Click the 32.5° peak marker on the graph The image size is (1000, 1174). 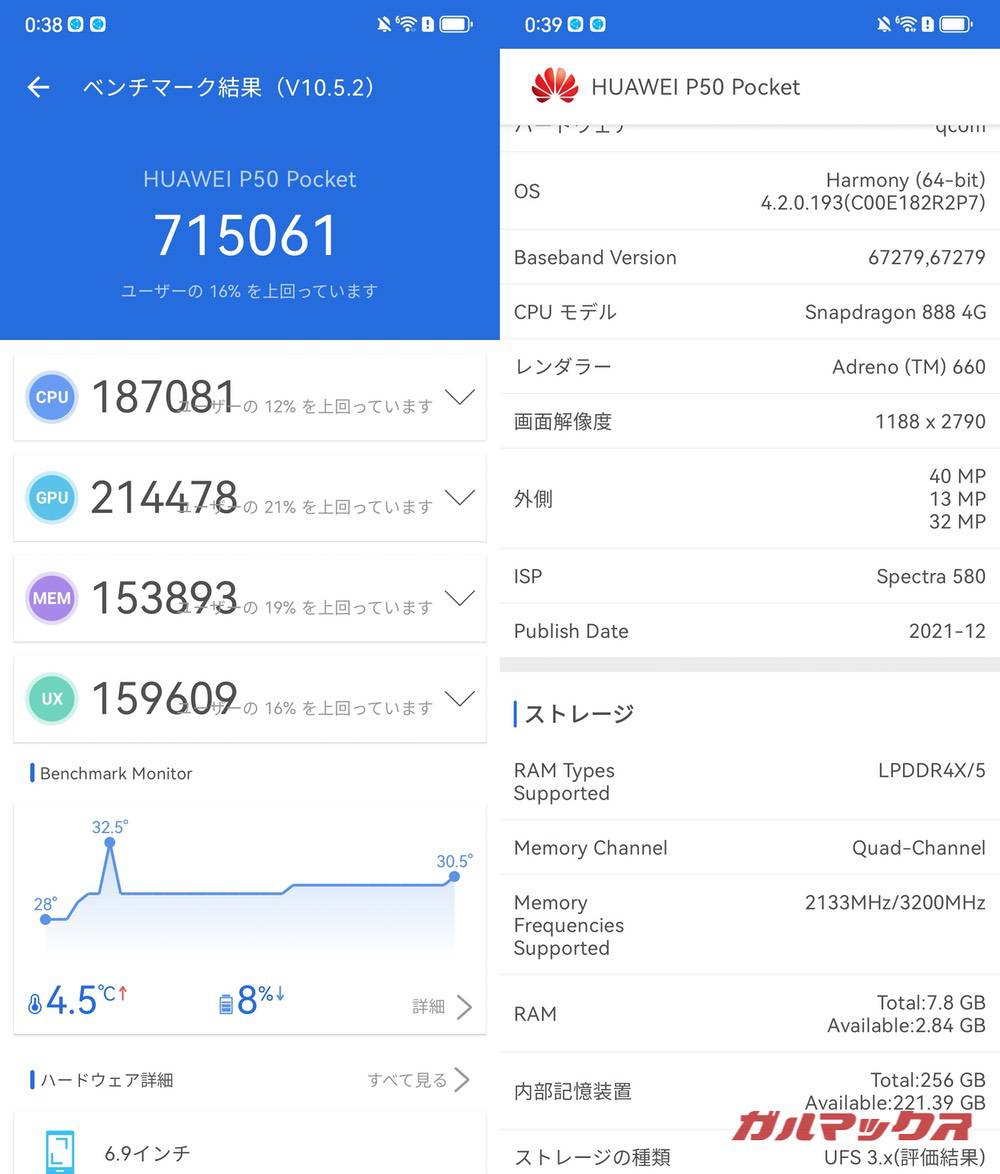[109, 845]
